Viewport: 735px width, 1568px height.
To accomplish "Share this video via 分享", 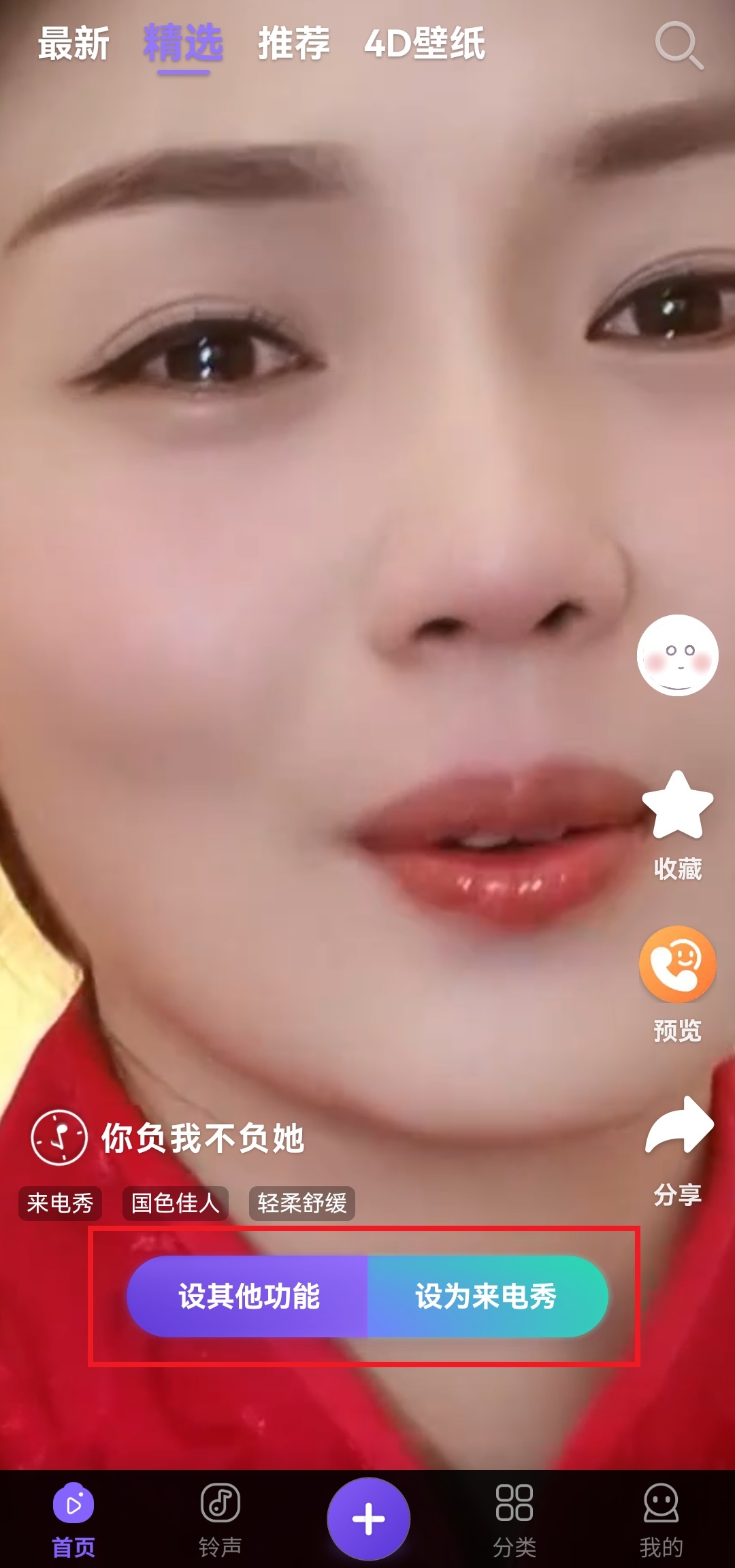I will click(679, 1126).
